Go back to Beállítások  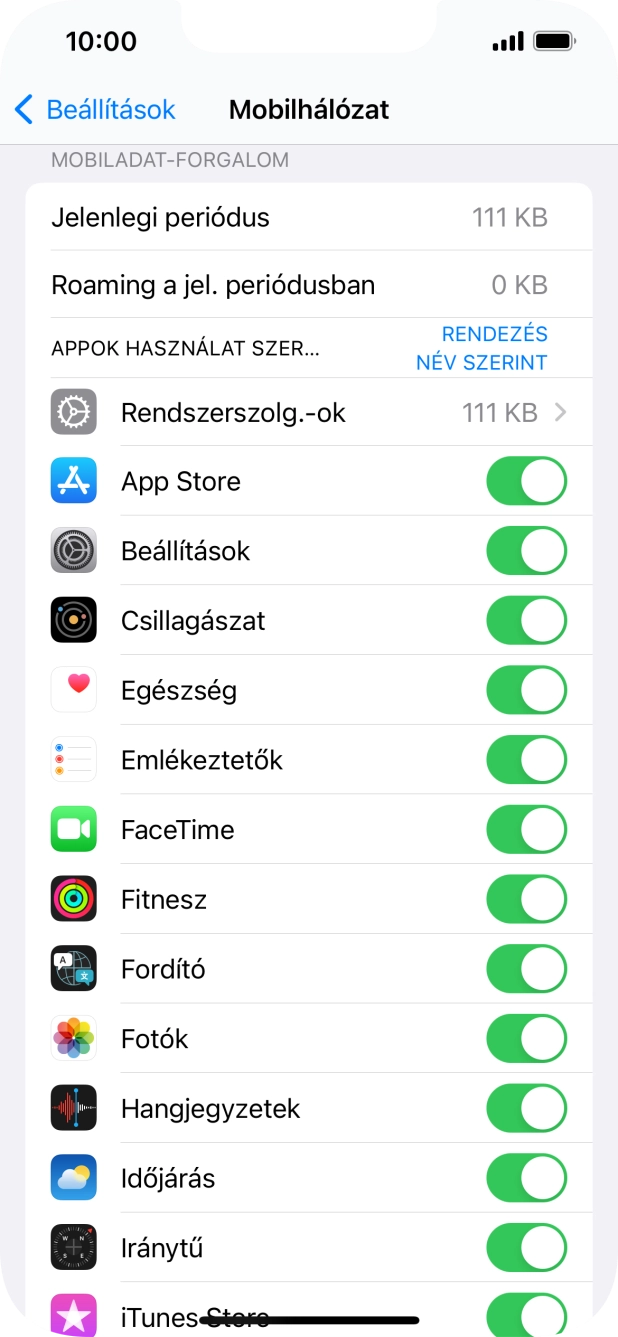[x=95, y=109]
